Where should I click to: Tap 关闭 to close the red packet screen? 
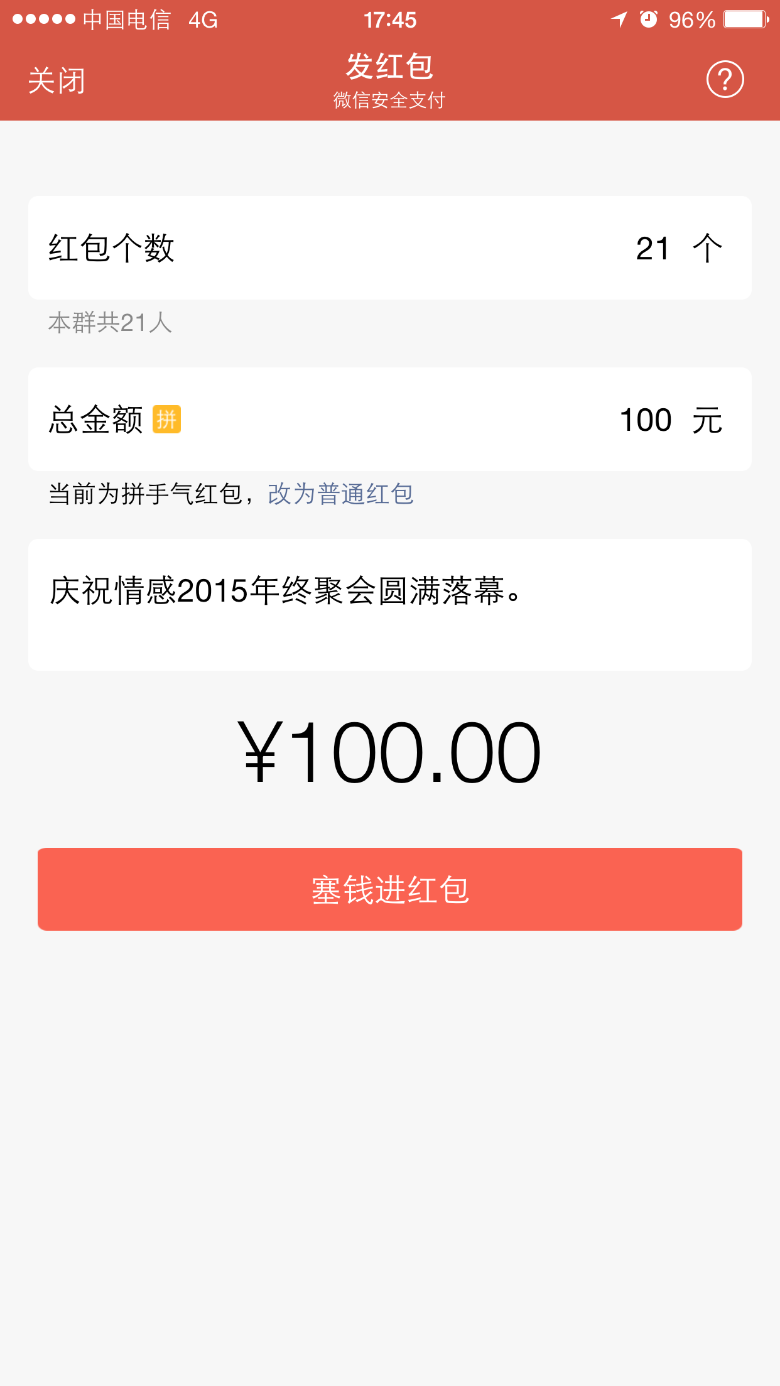57,80
